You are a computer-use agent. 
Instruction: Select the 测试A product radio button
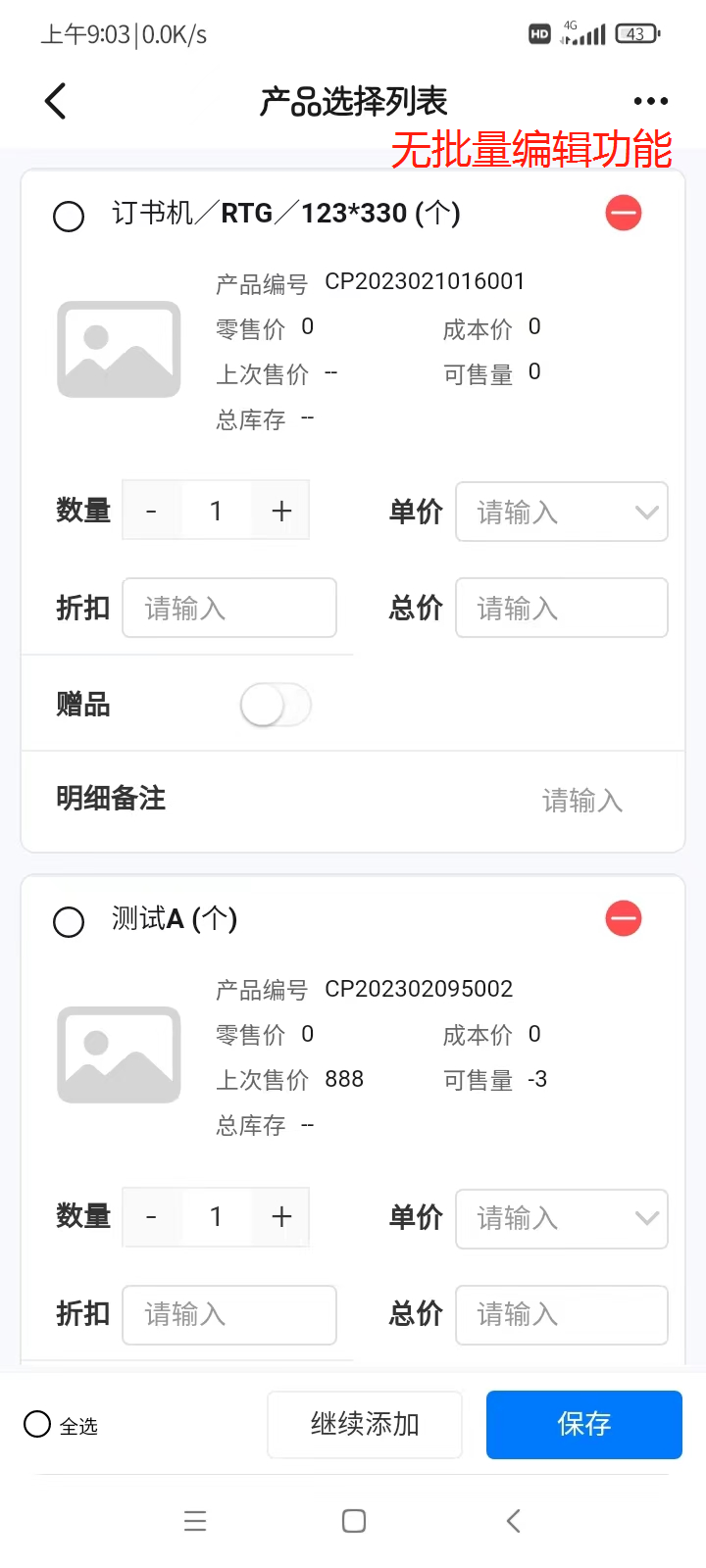pos(69,921)
